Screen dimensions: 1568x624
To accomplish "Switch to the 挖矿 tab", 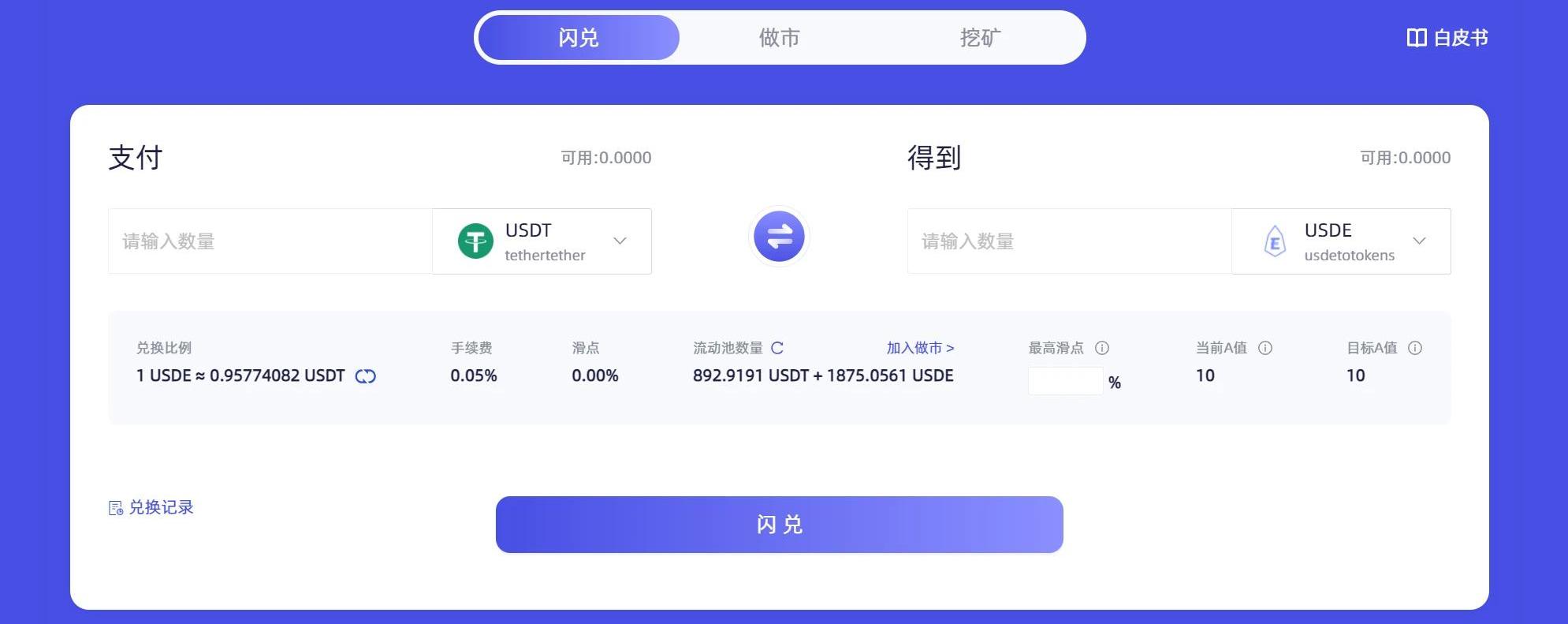I will 980,37.
